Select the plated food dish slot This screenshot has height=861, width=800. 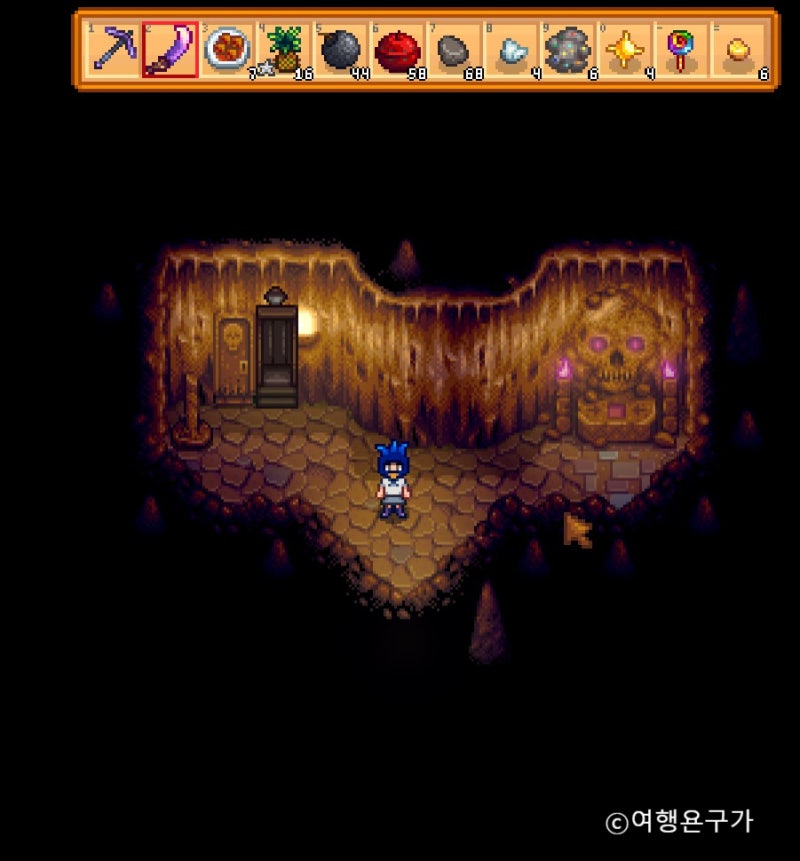pos(228,50)
